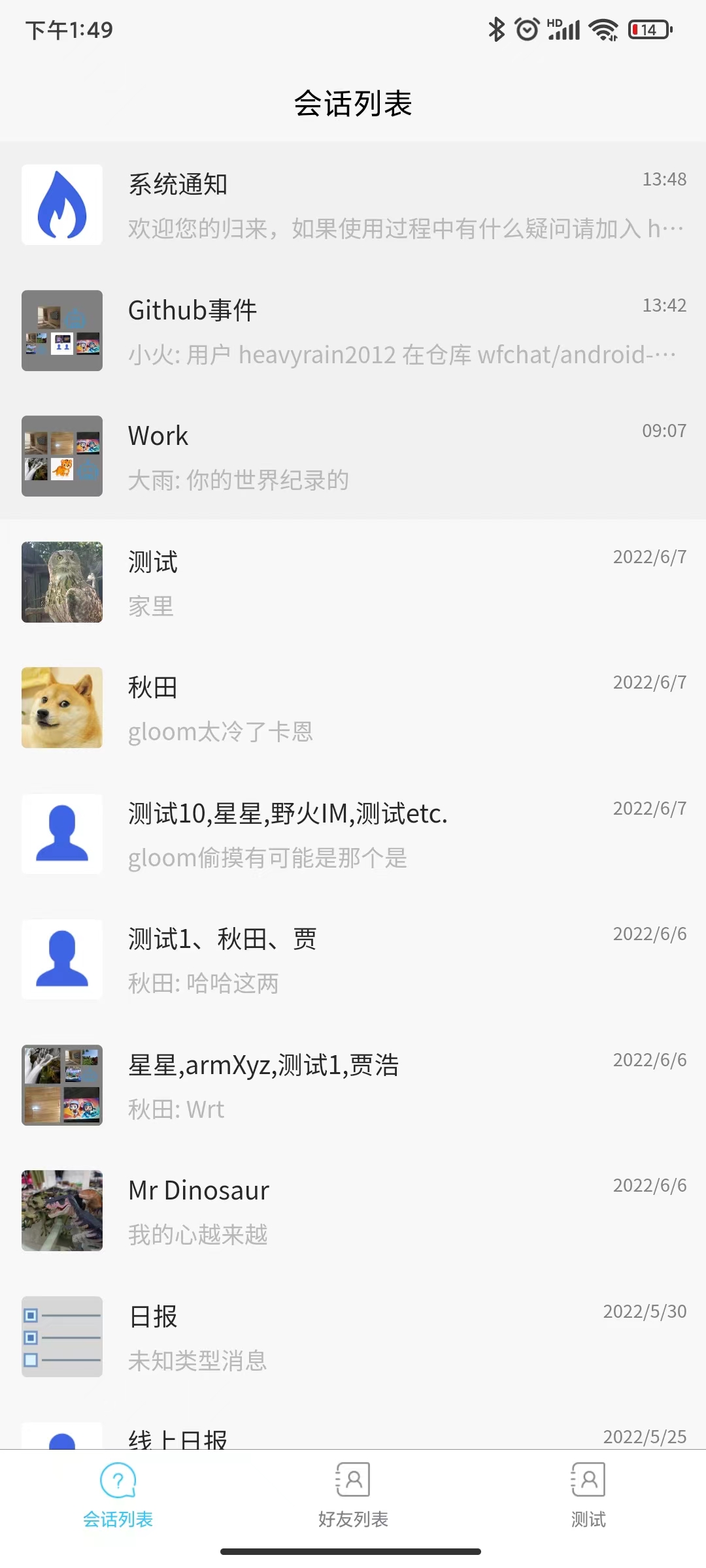The image size is (706, 1568).
Task: Open the 测试1、秋田、贾 conversation
Action: click(x=353, y=959)
